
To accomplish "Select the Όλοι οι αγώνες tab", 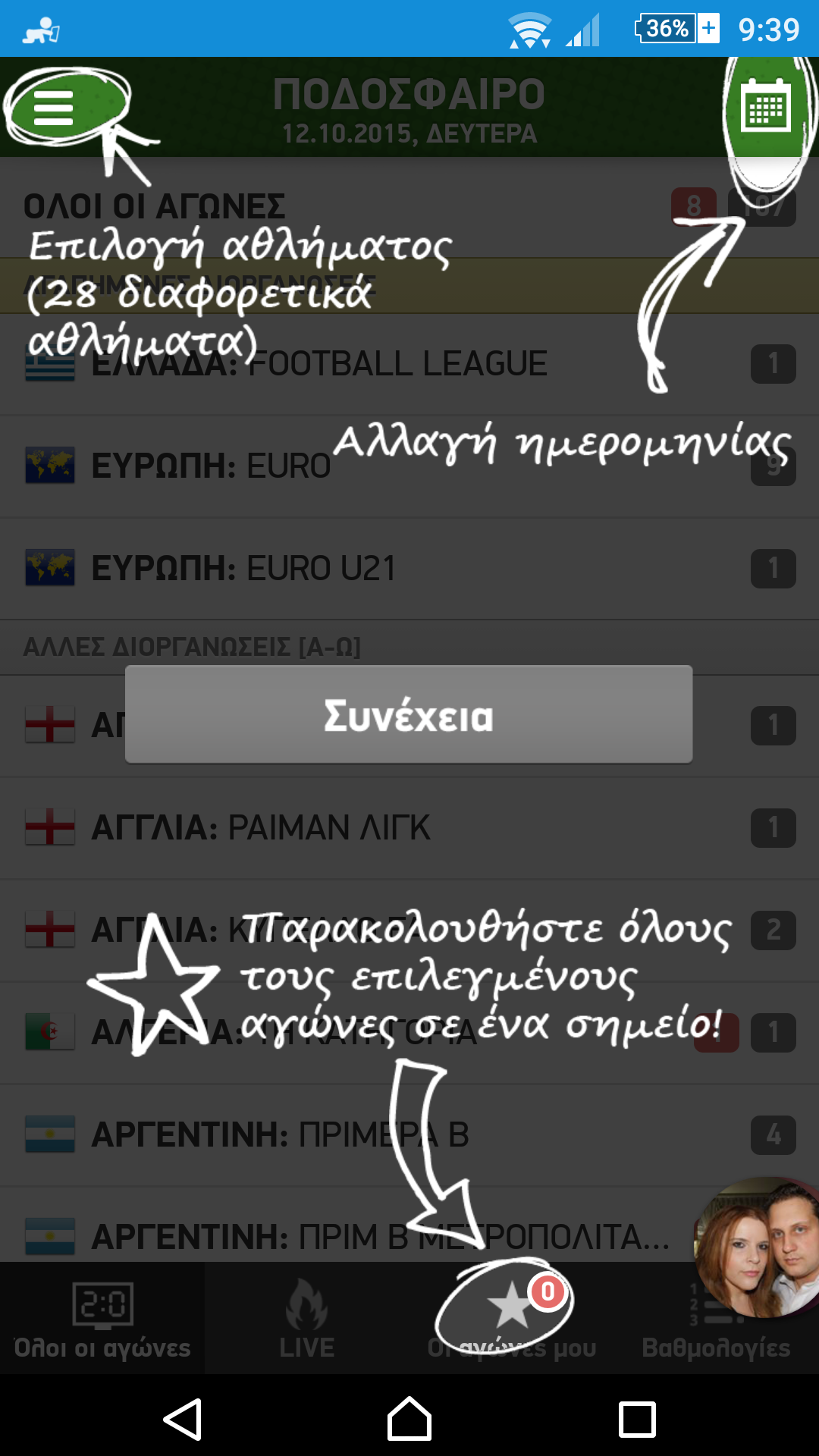I will (x=102, y=1318).
